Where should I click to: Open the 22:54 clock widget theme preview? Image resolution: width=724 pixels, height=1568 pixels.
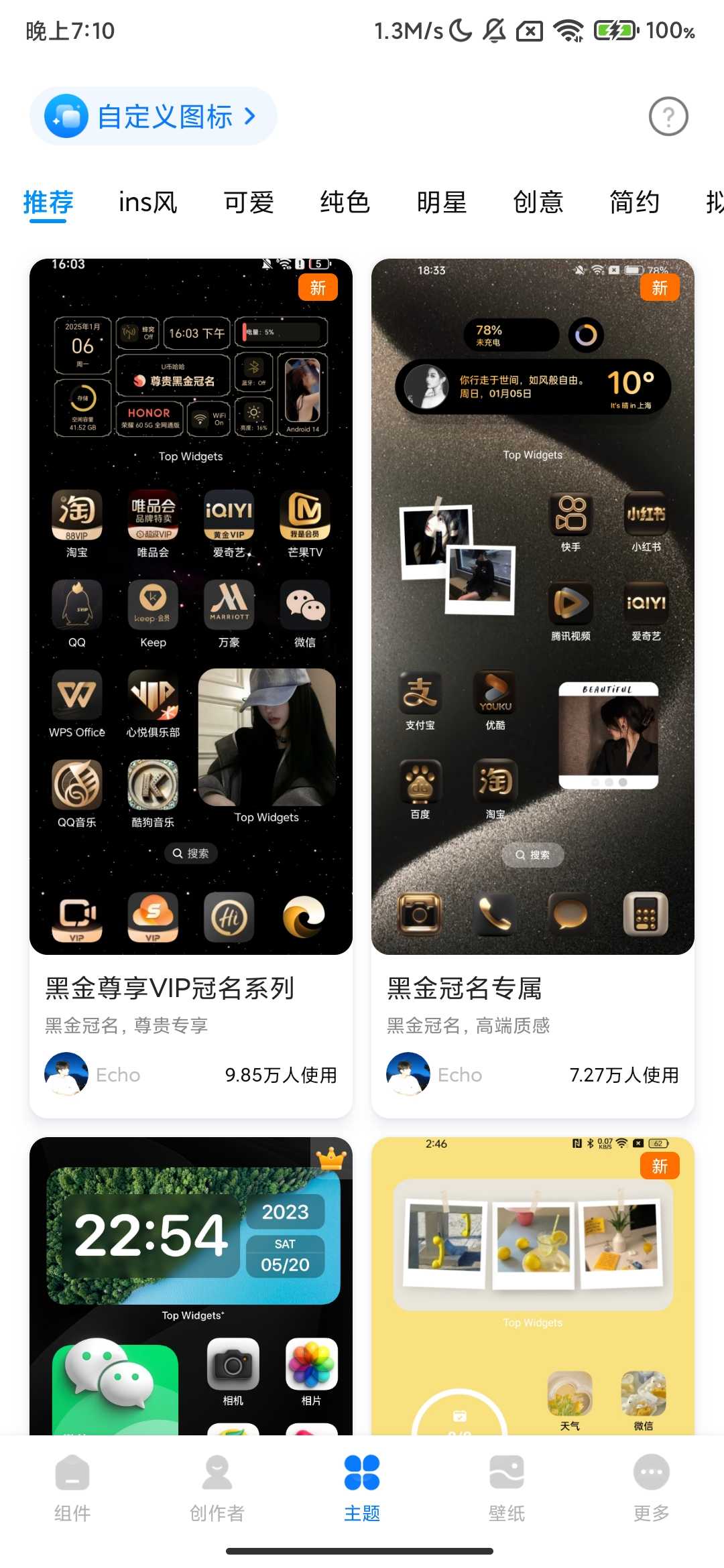click(191, 1285)
